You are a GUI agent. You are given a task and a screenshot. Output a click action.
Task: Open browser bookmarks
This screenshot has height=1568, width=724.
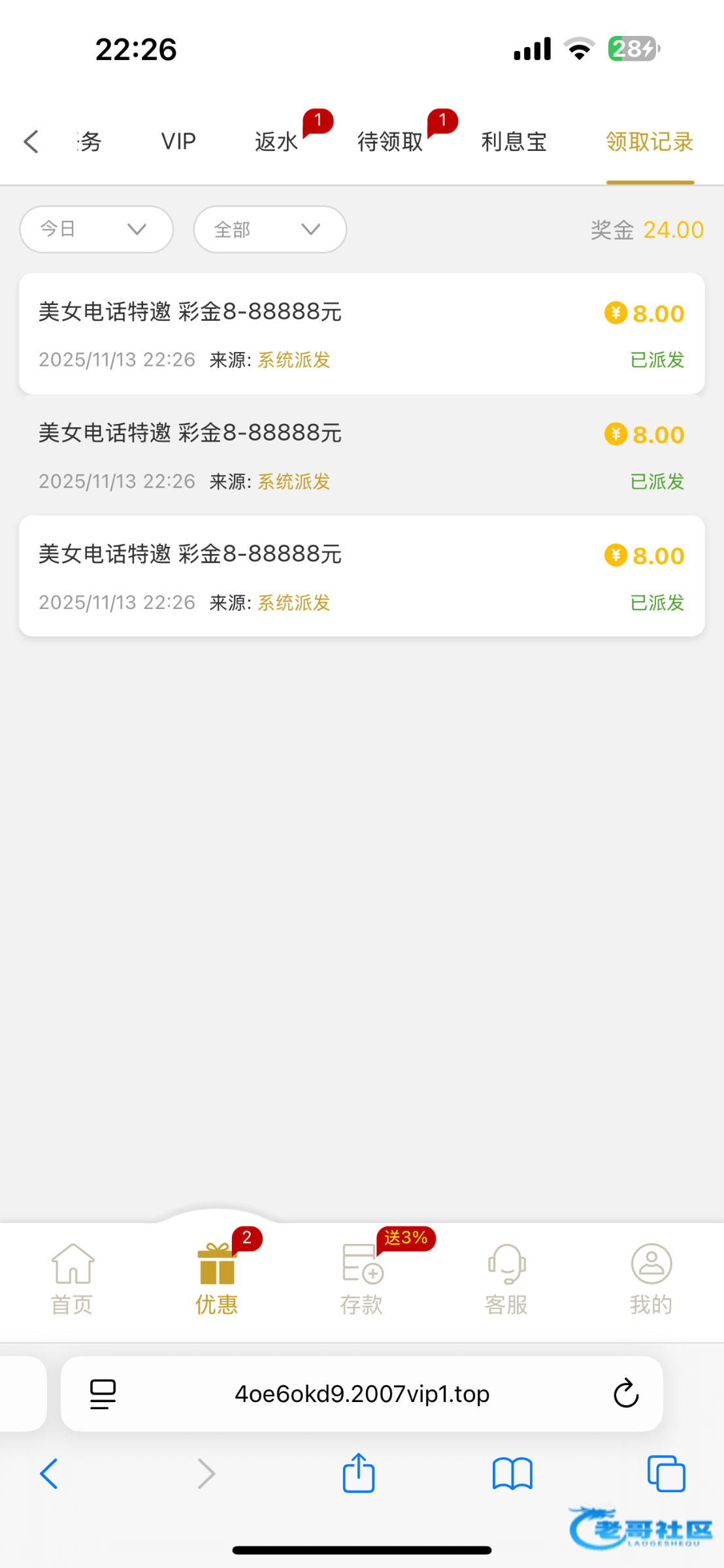pyautogui.click(x=512, y=1474)
